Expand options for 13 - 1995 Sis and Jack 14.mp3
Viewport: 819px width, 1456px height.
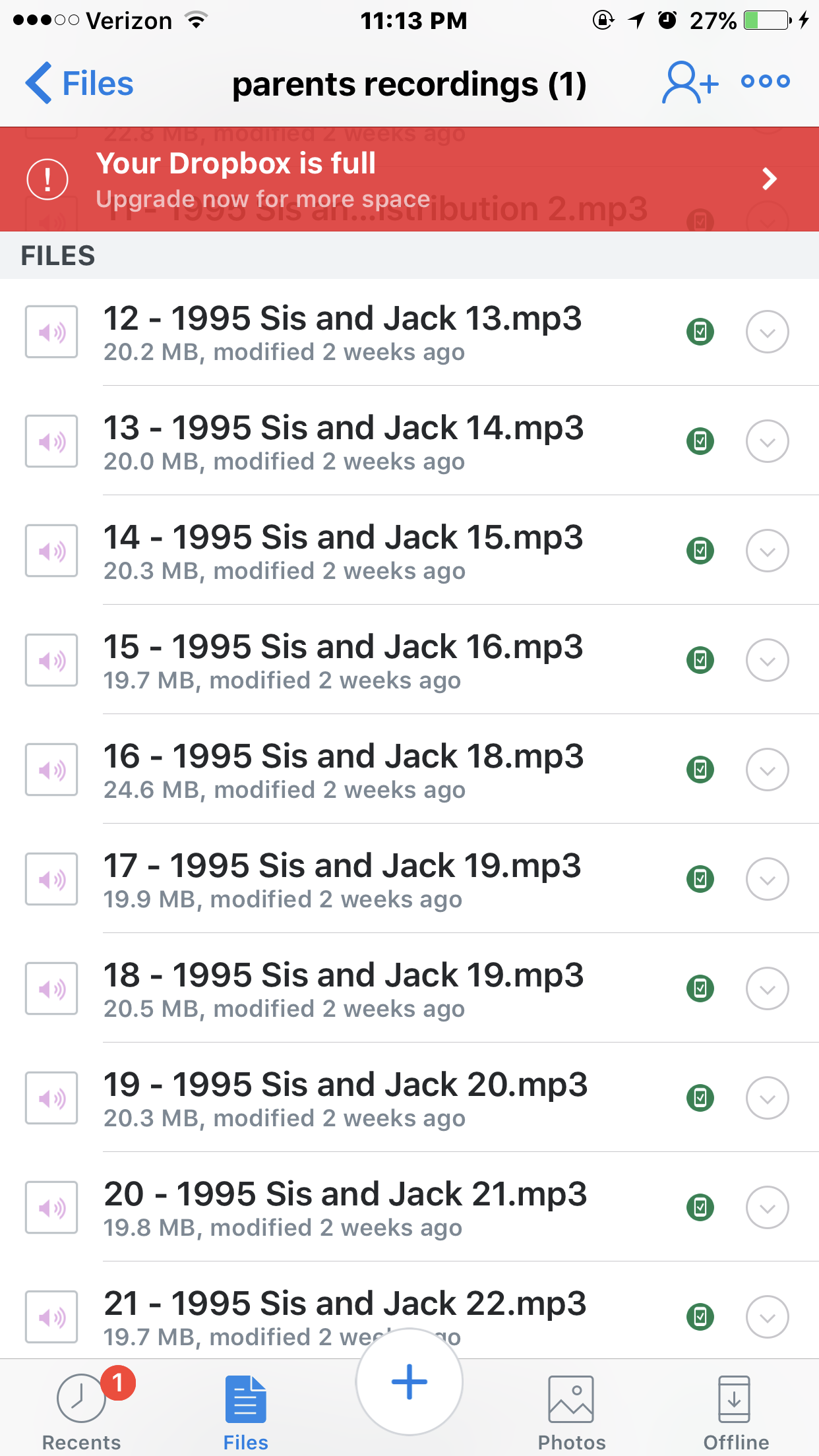tap(767, 441)
